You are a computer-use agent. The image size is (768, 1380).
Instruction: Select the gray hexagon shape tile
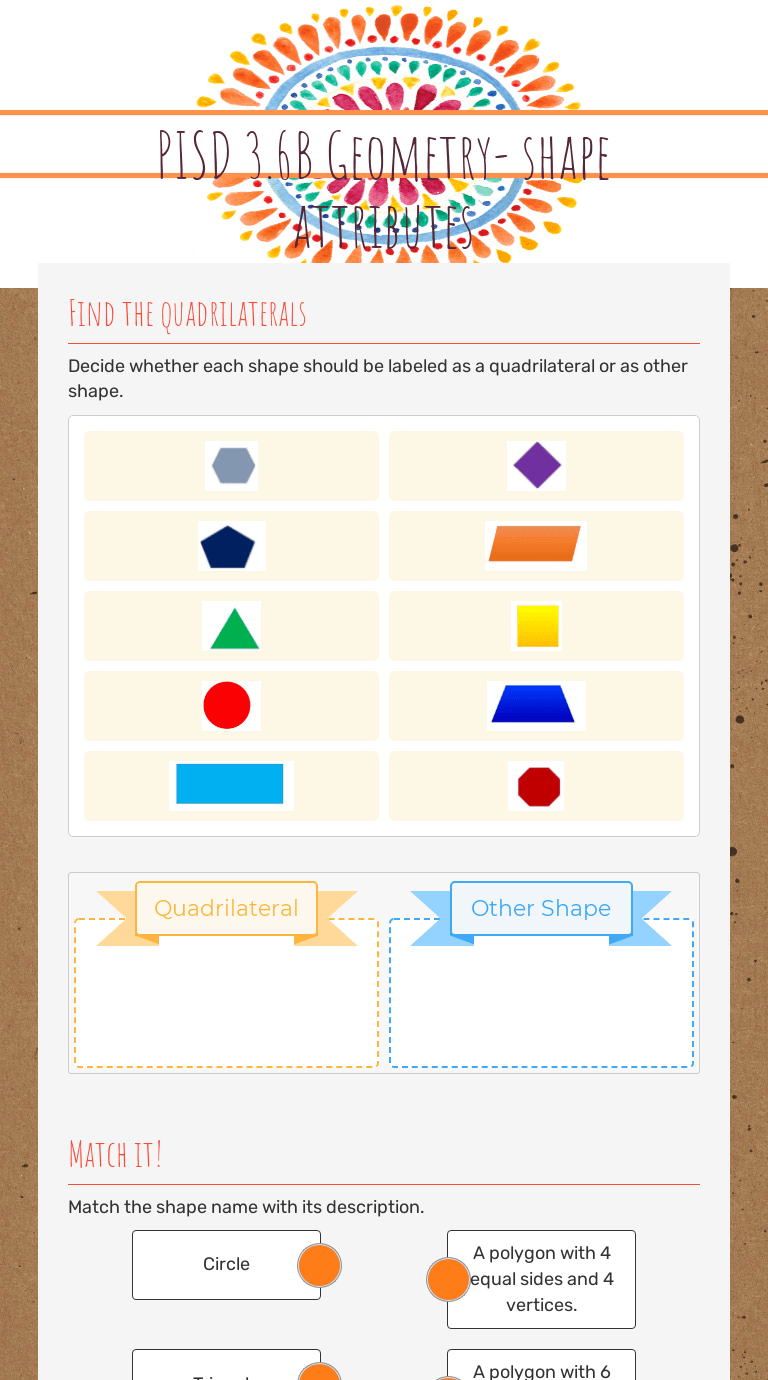tap(232, 466)
